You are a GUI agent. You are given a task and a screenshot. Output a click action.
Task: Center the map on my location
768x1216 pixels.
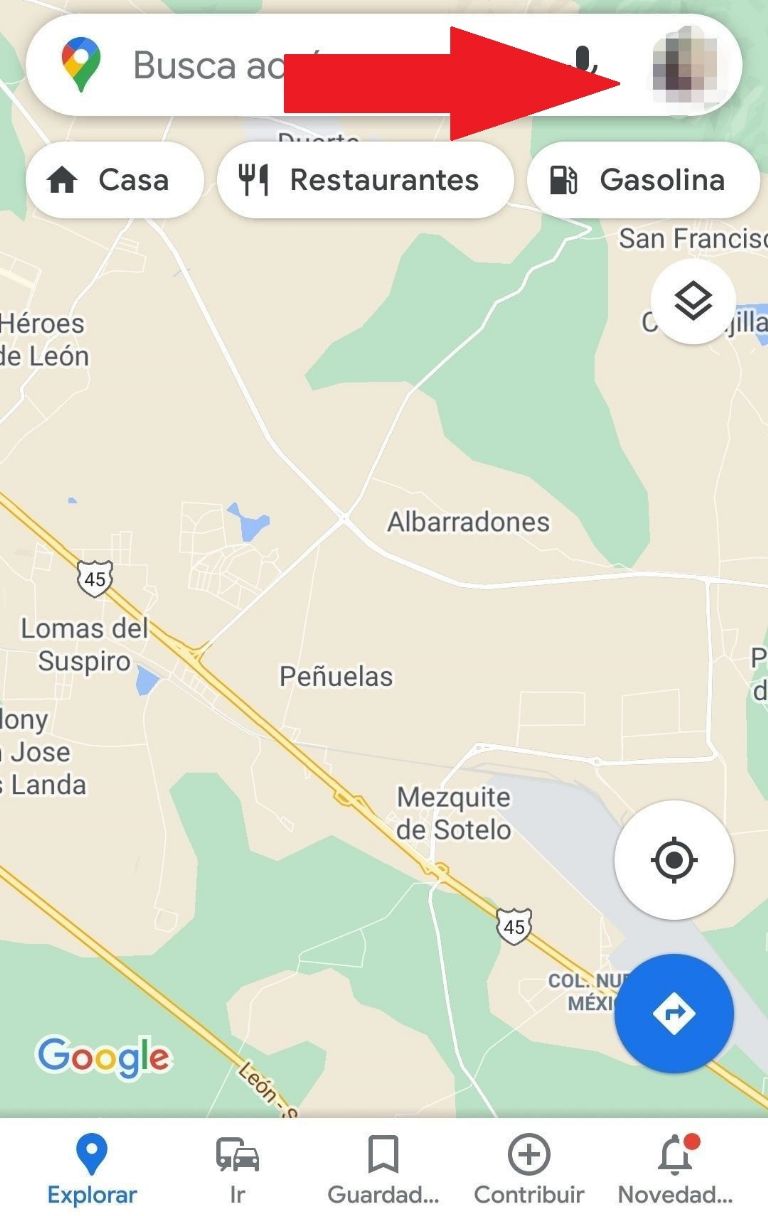click(x=674, y=859)
